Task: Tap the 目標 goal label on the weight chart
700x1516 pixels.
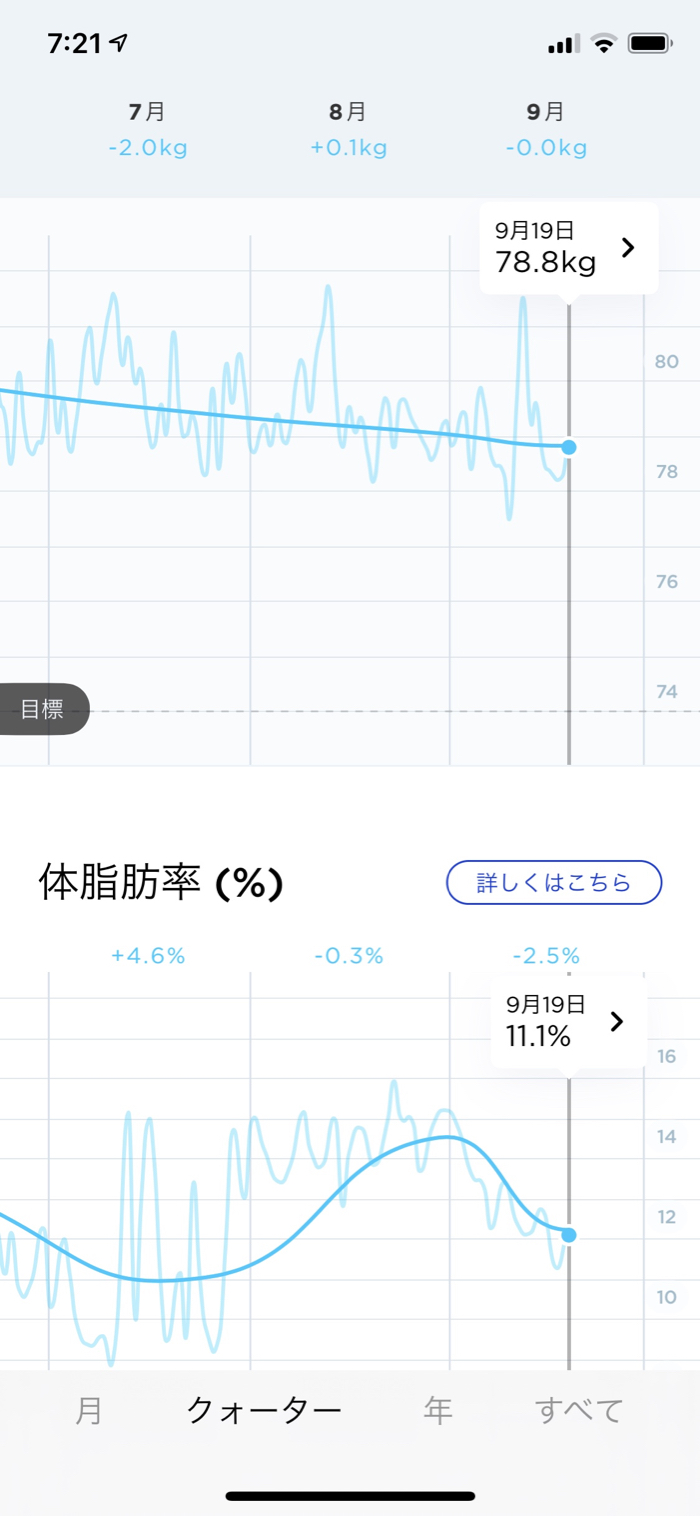Action: pos(42,710)
